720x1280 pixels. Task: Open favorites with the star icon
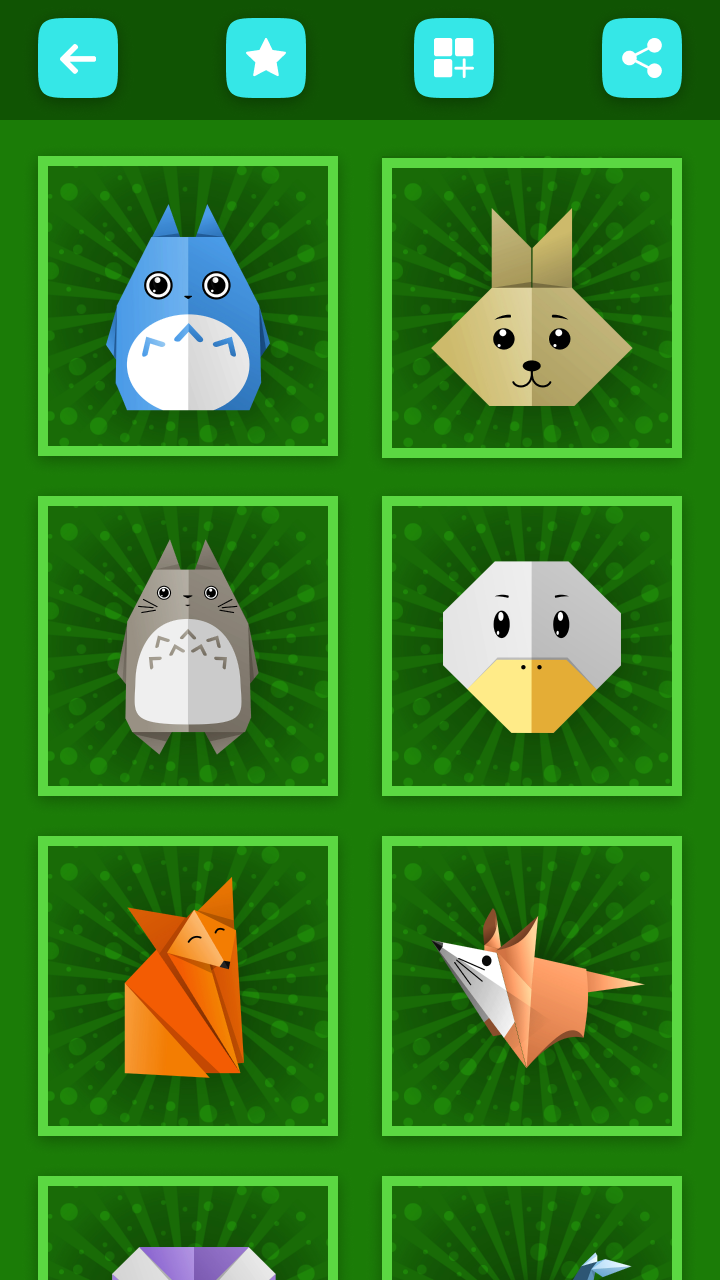pyautogui.click(x=265, y=58)
